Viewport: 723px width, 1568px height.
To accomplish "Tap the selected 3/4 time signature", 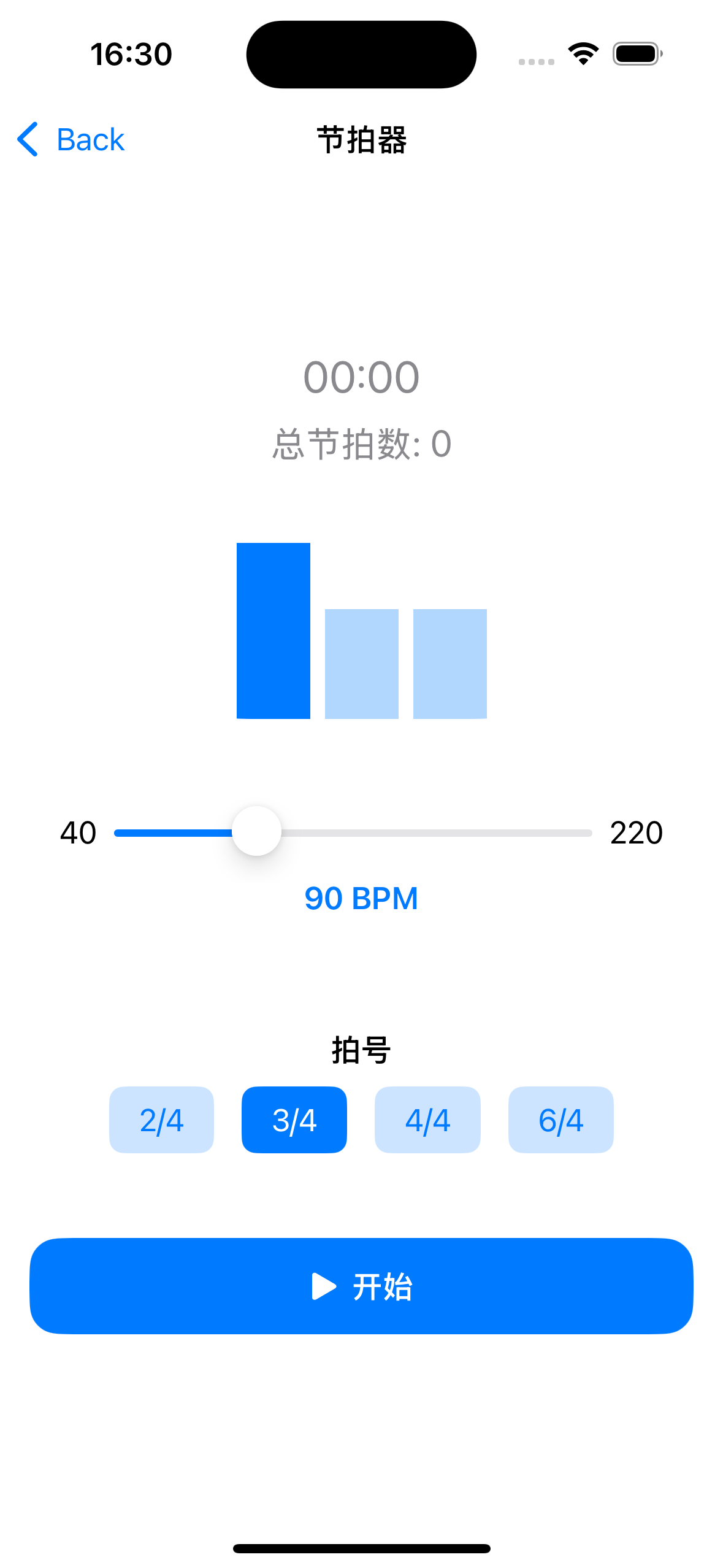I will (294, 1119).
